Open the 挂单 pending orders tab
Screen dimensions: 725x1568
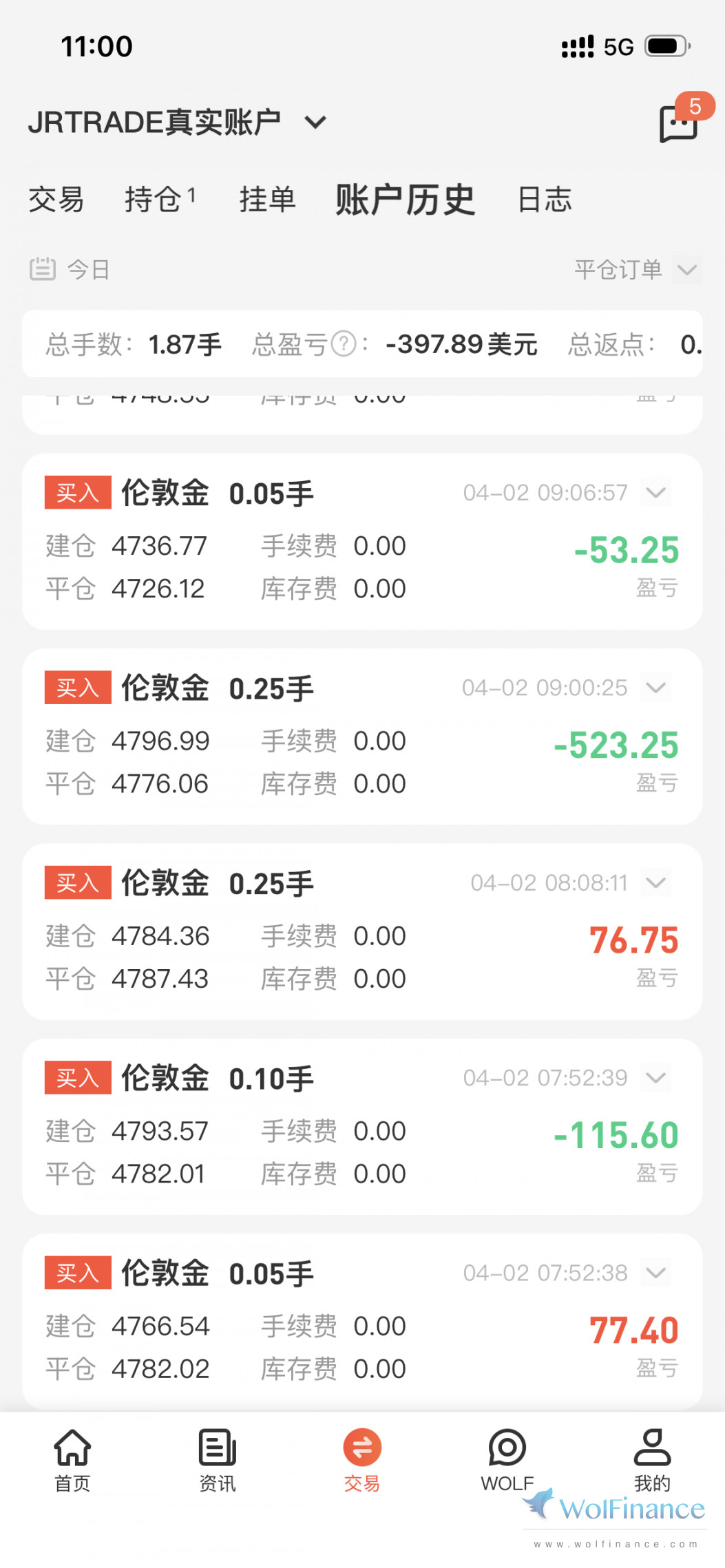pos(267,200)
